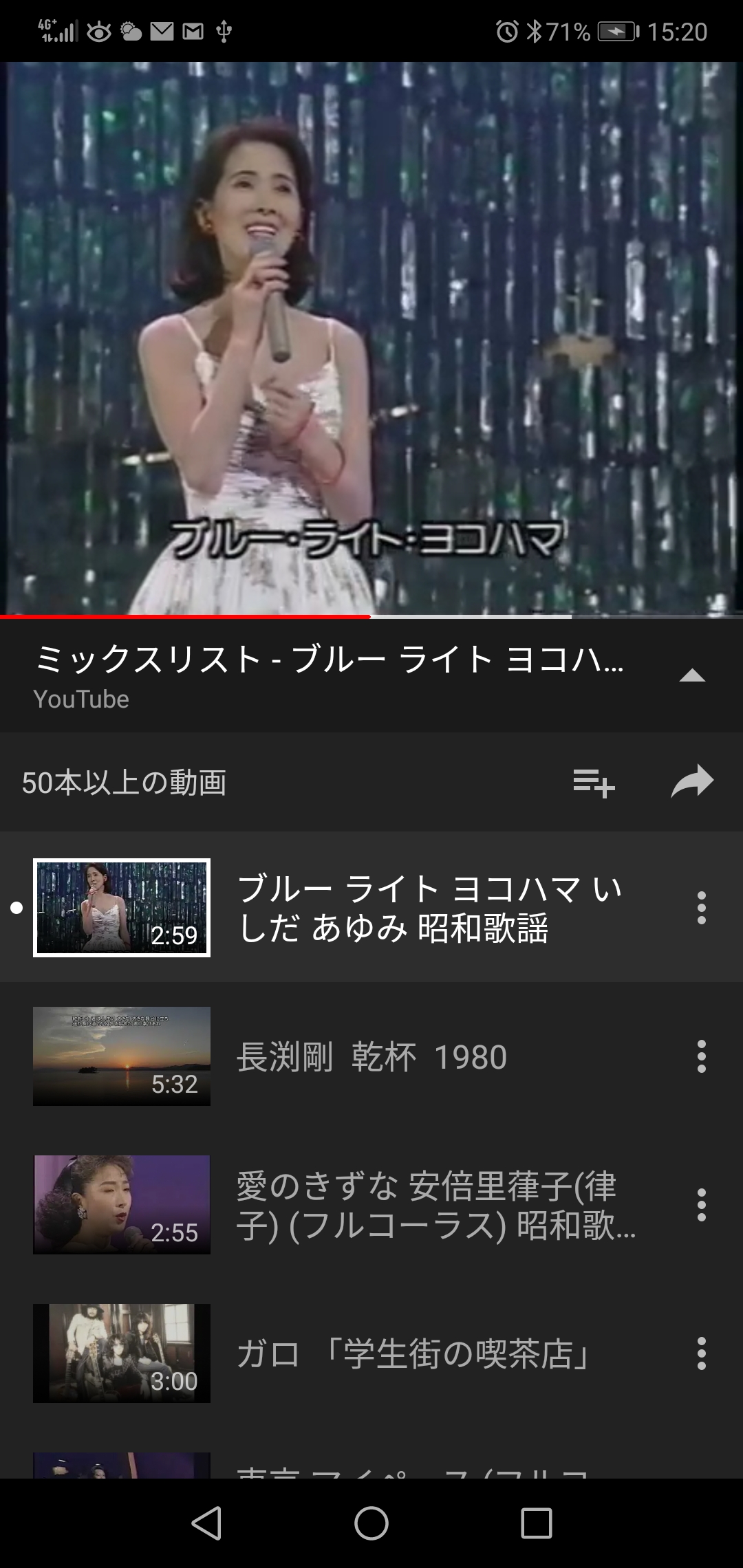The image size is (743, 1568).
Task: Share this mix playlist
Action: pos(692,782)
